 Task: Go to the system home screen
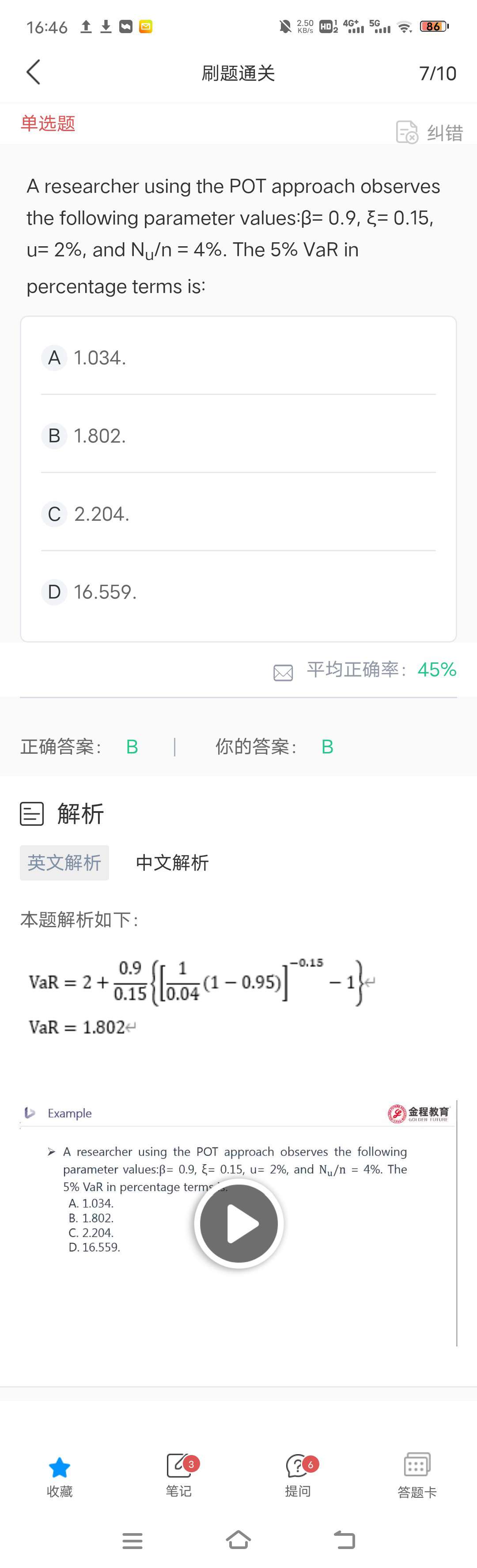coord(238,1540)
